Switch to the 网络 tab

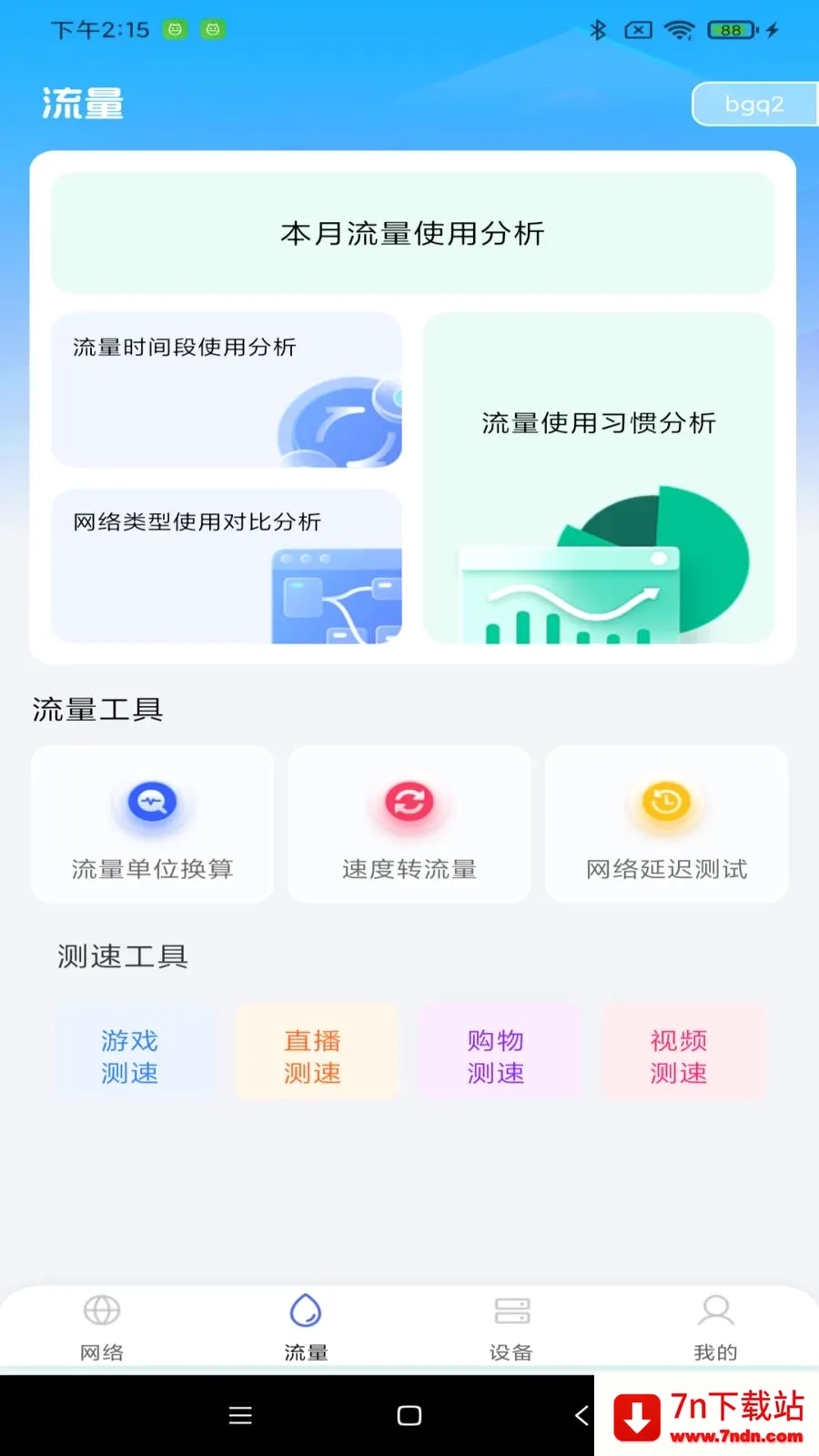pos(102,1328)
